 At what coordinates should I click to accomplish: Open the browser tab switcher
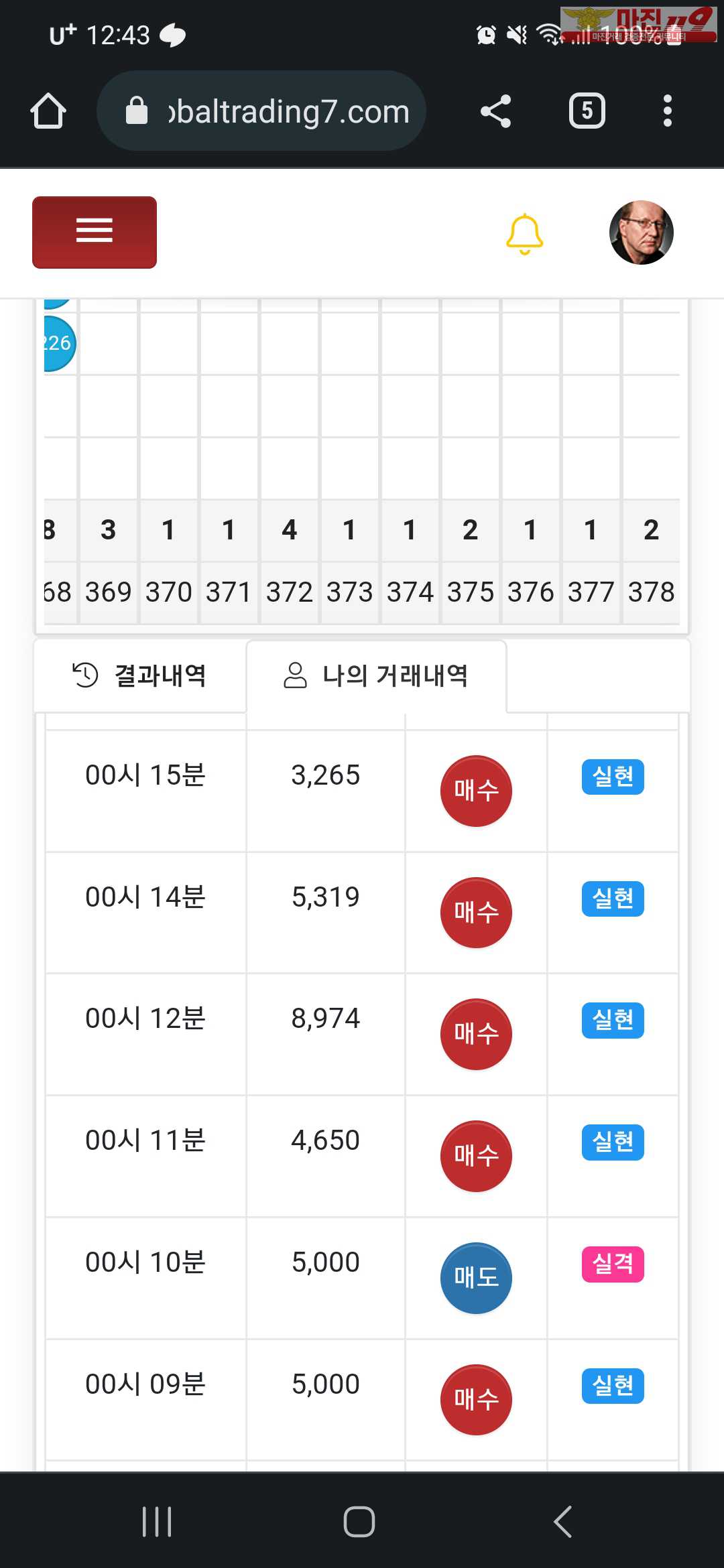pyautogui.click(x=587, y=111)
